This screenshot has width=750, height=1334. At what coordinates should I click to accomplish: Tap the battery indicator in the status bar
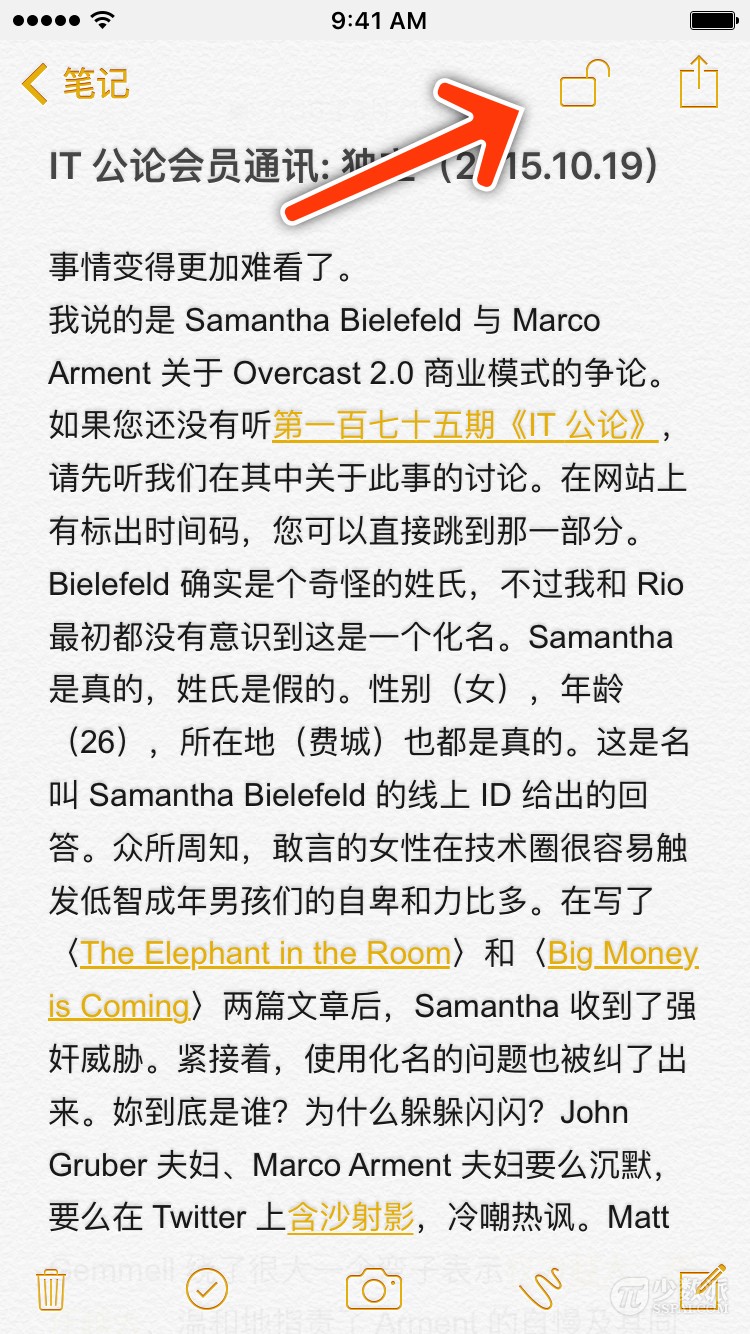coord(713,17)
